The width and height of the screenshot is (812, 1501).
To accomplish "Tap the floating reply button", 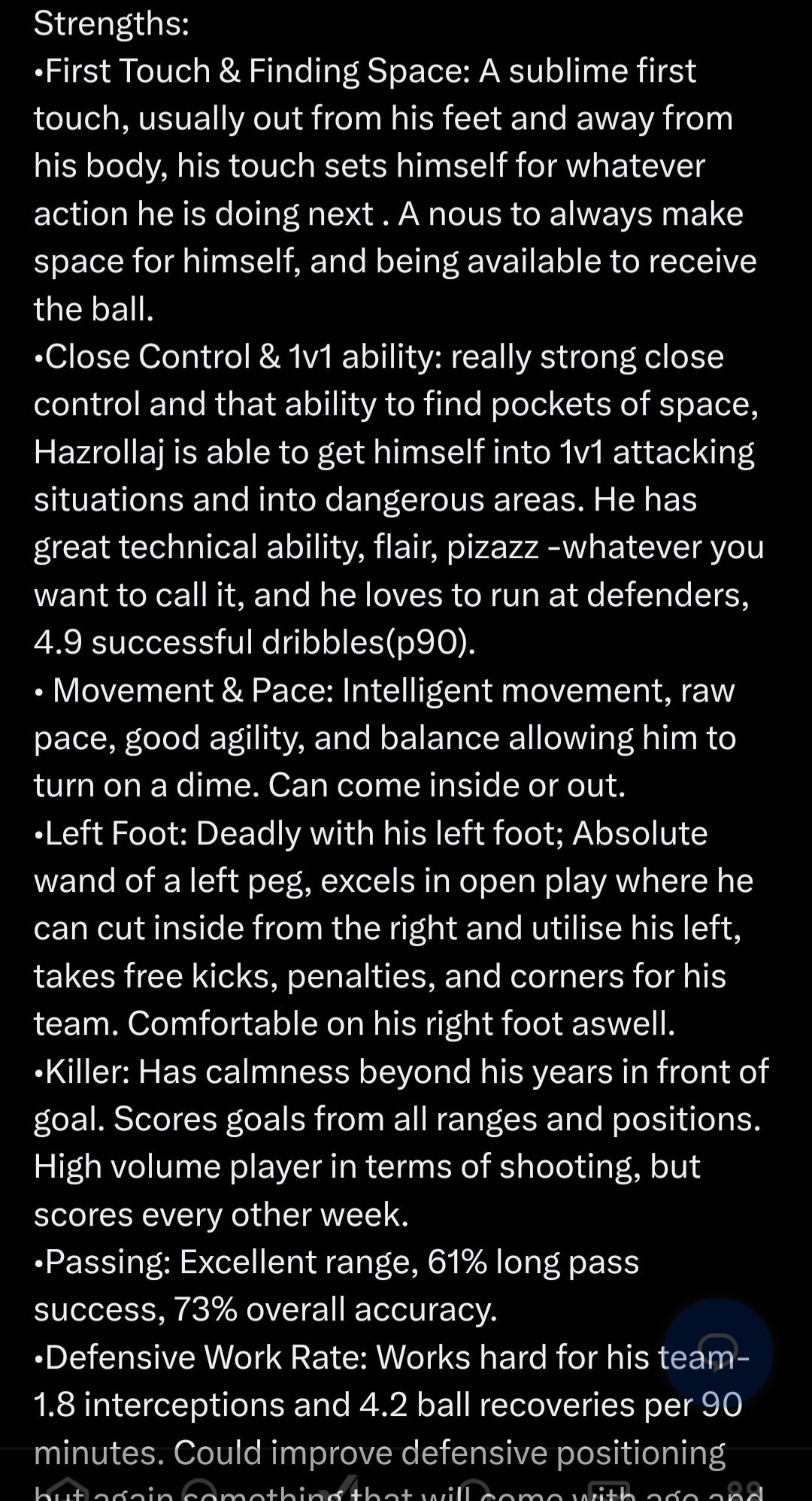I will click(717, 1352).
